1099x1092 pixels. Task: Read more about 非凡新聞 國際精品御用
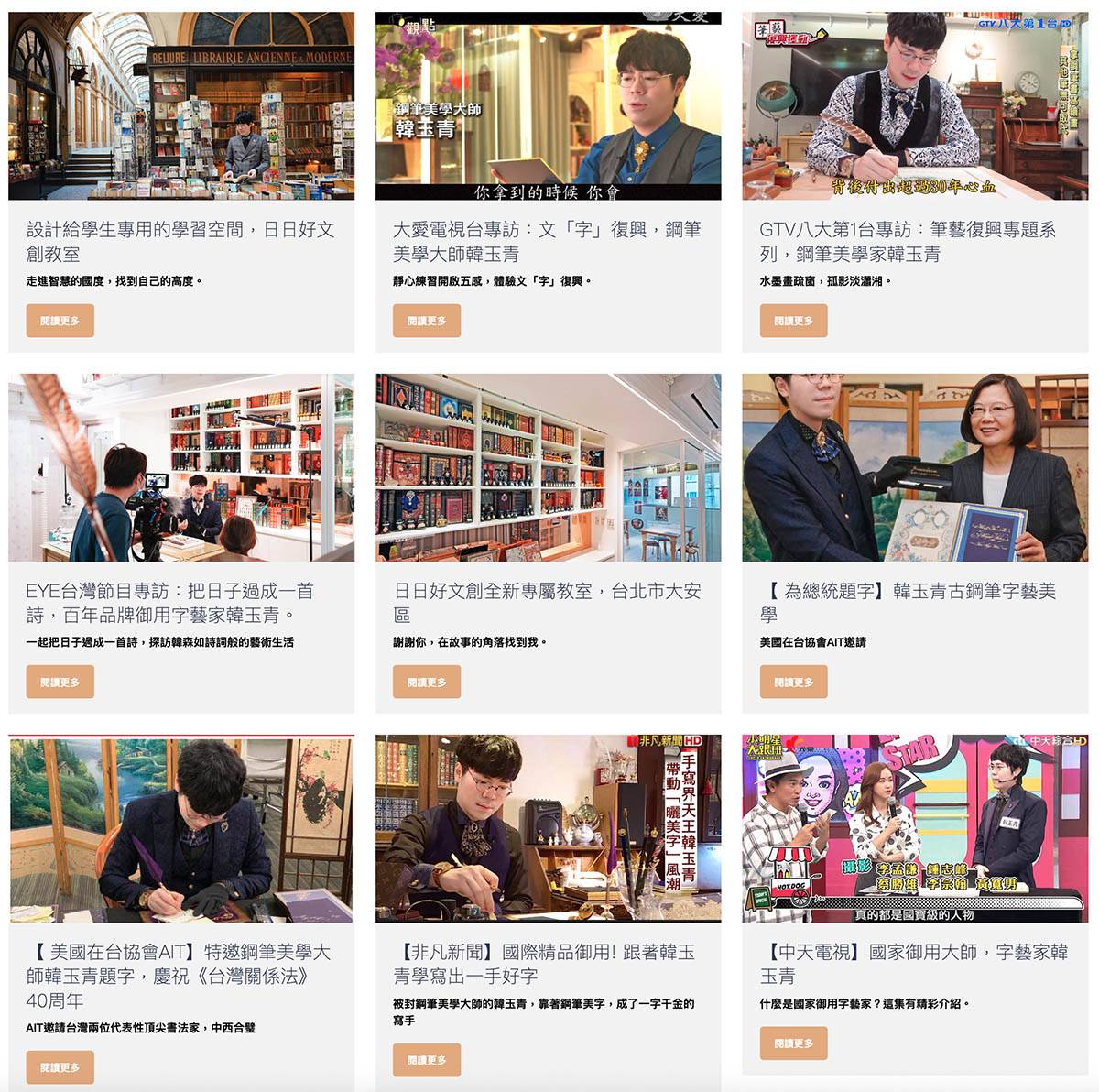tap(427, 1060)
